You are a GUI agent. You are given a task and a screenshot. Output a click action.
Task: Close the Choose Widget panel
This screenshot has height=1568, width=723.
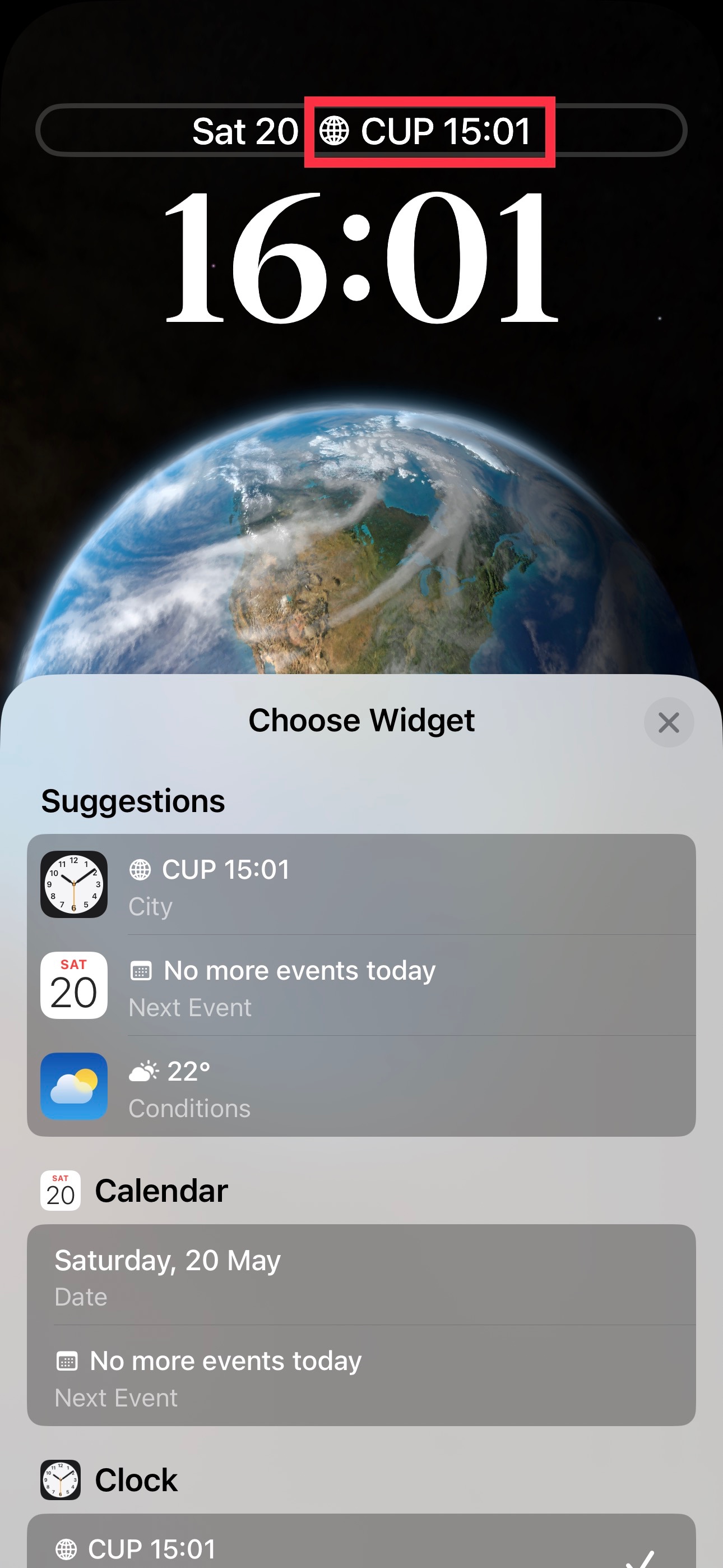point(668,722)
